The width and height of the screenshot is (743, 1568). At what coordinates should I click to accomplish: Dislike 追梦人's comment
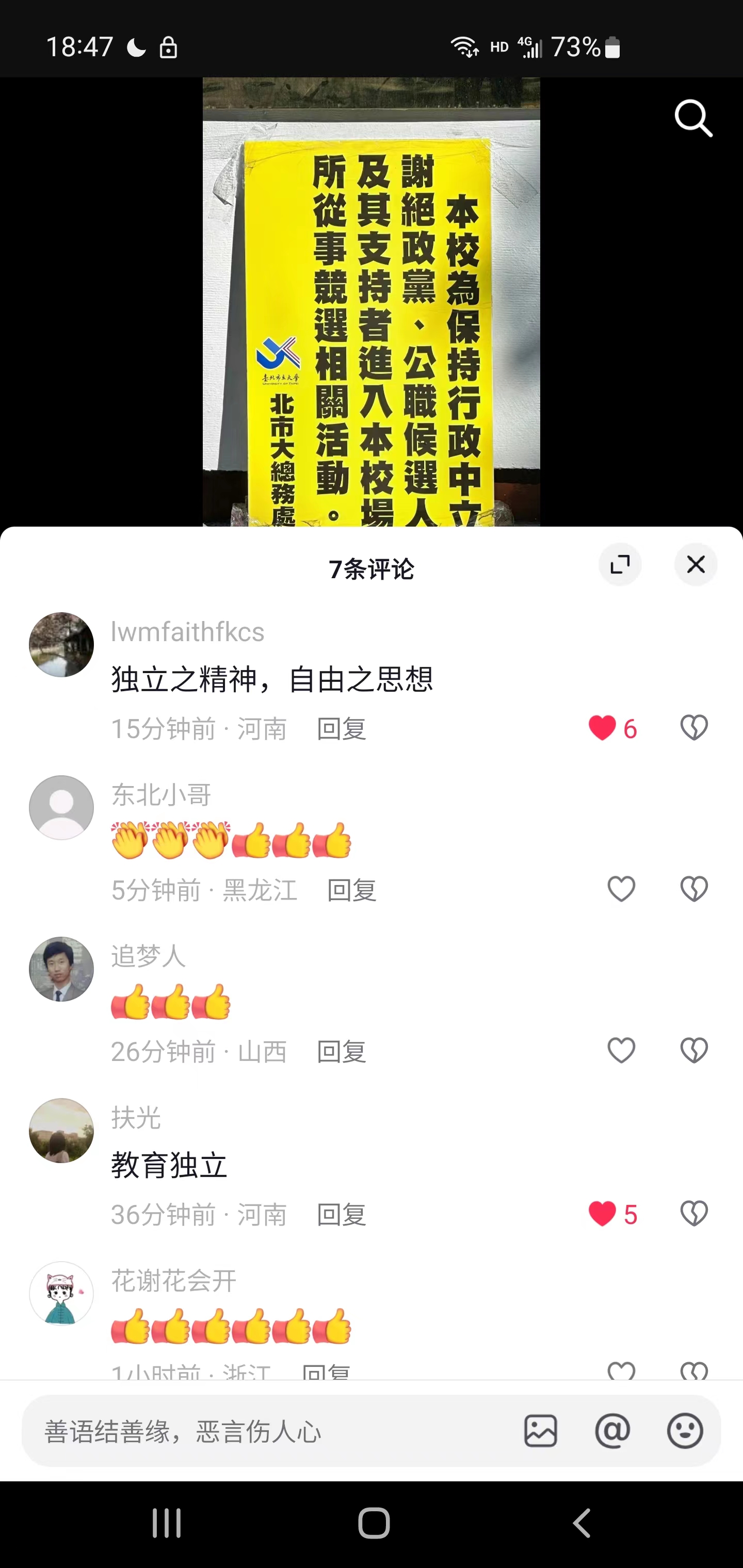coord(693,1051)
